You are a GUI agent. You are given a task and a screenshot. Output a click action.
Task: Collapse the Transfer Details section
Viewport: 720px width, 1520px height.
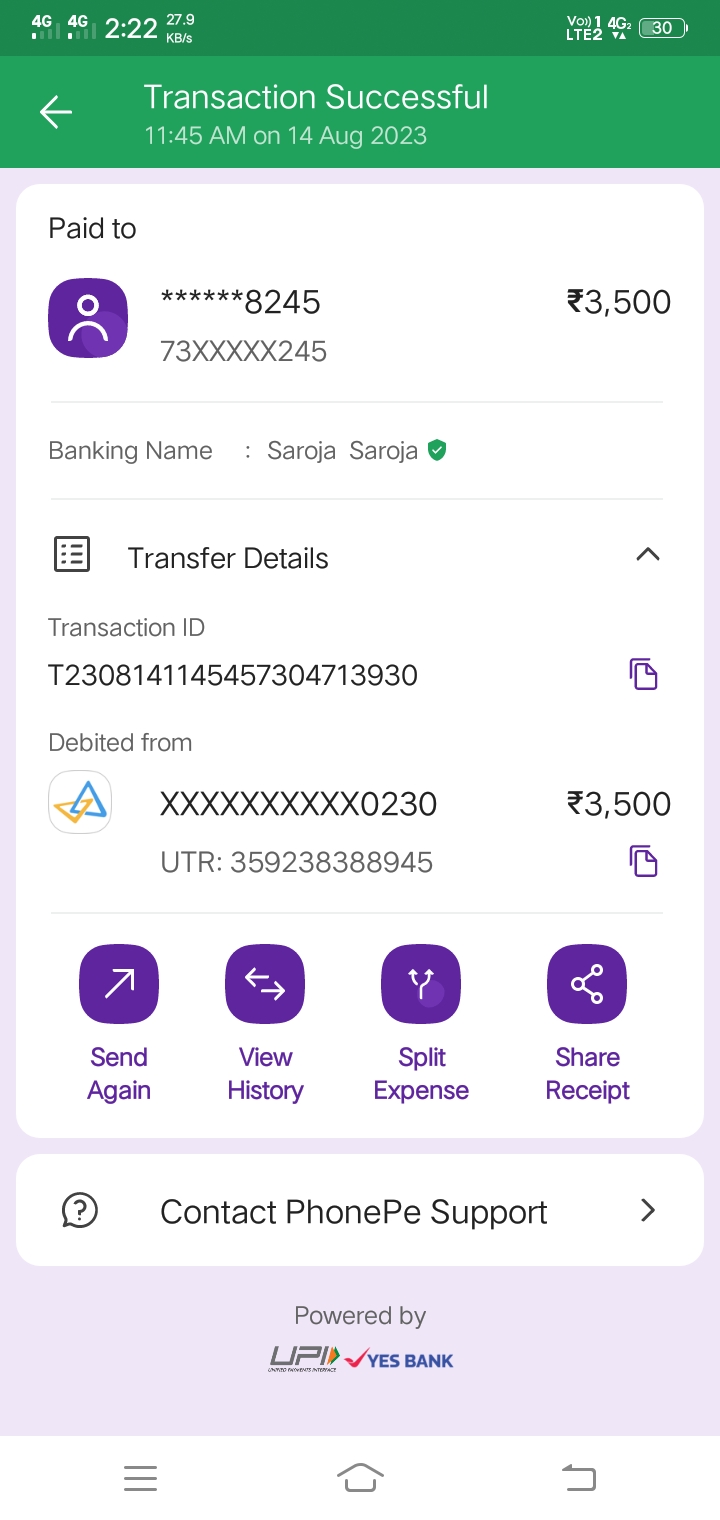click(x=648, y=555)
